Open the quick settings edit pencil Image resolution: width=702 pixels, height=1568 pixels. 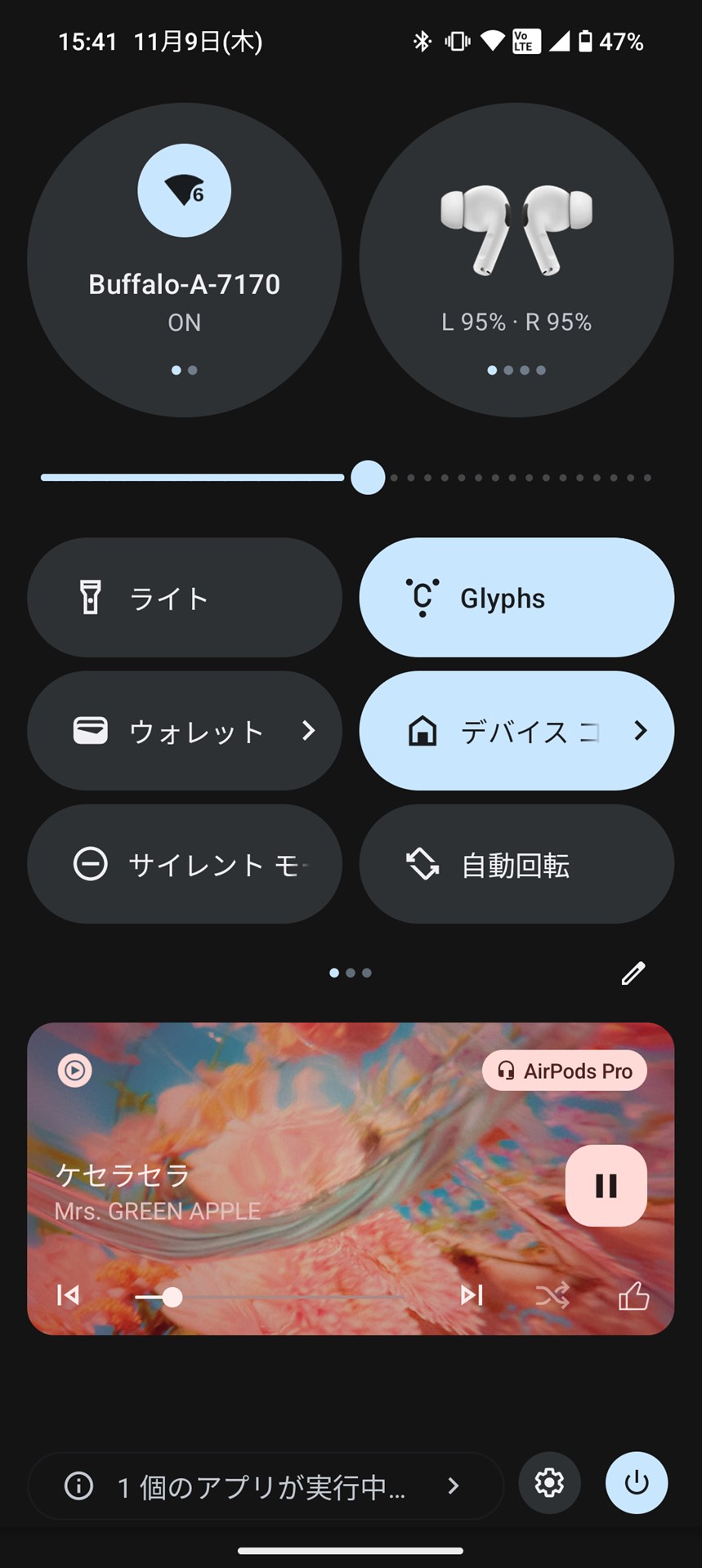tap(633, 972)
